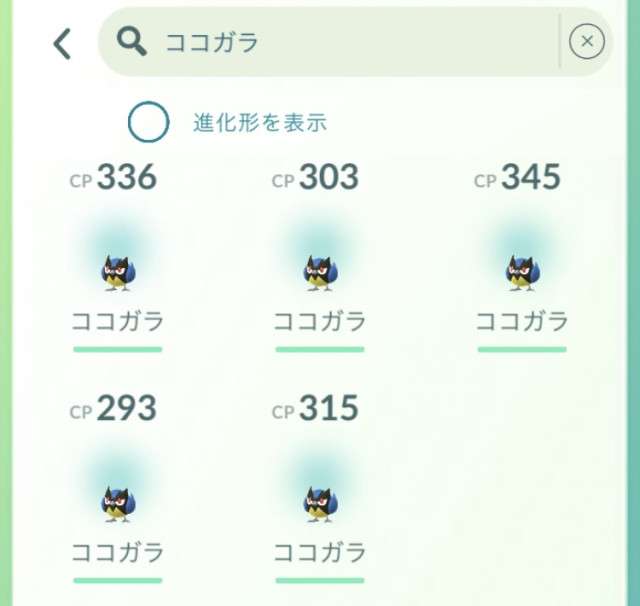Image resolution: width=640 pixels, height=606 pixels.
Task: Clear the search text with X
Action: 587,42
